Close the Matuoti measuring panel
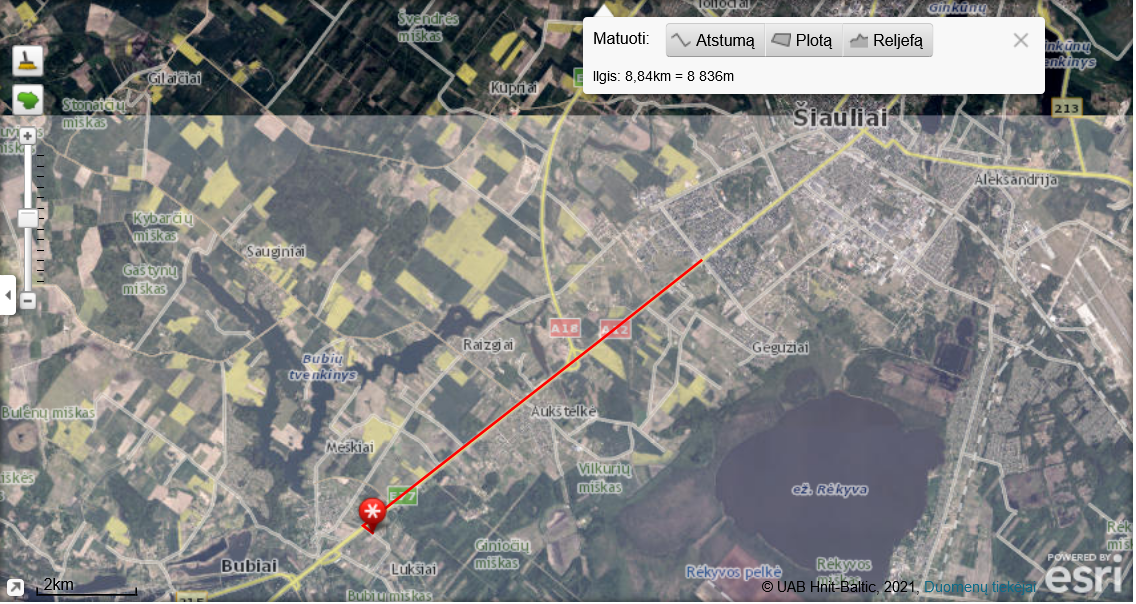The height and width of the screenshot is (604, 1136). (1020, 41)
